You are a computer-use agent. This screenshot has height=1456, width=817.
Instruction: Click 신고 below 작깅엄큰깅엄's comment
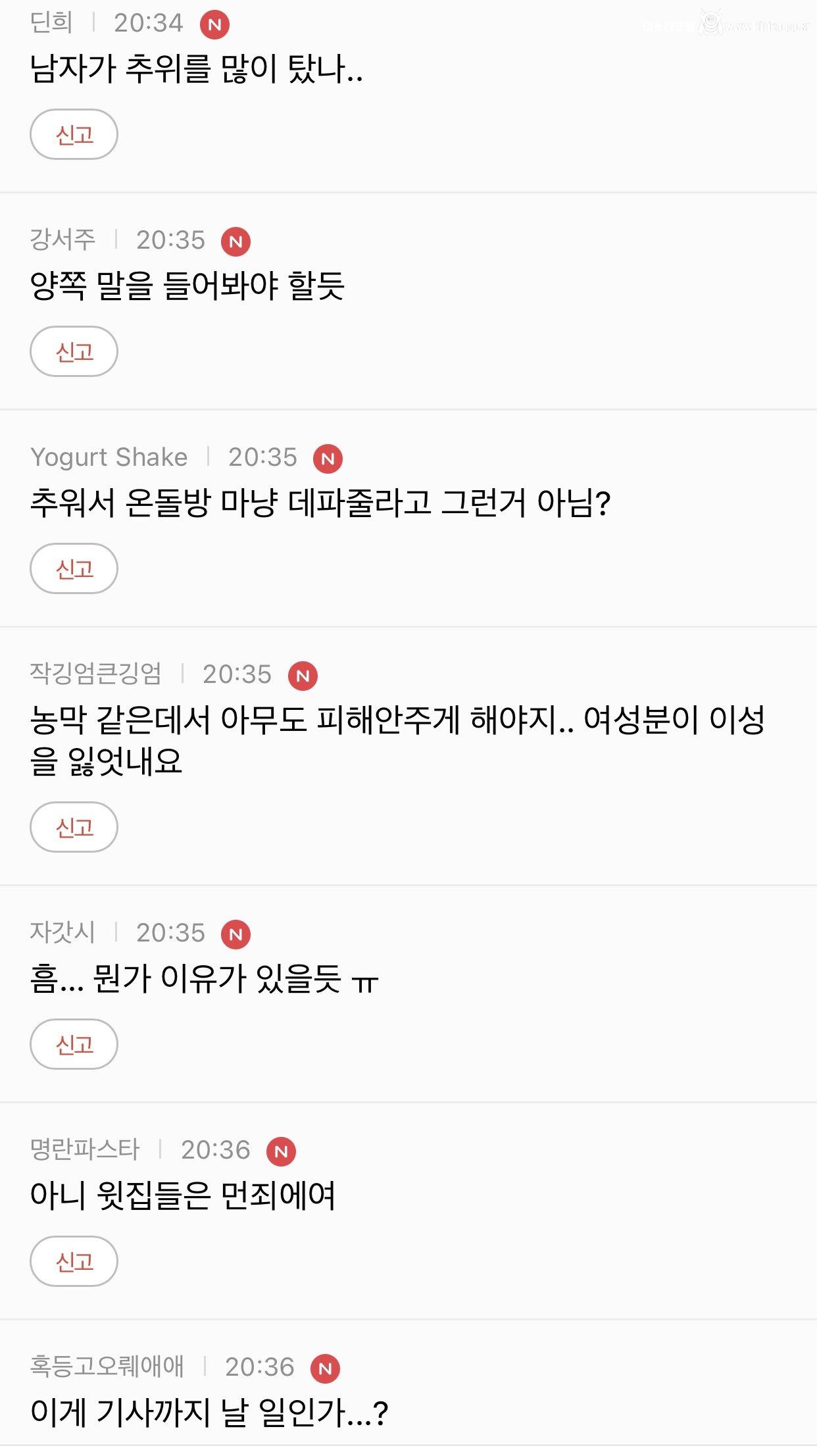[x=74, y=826]
